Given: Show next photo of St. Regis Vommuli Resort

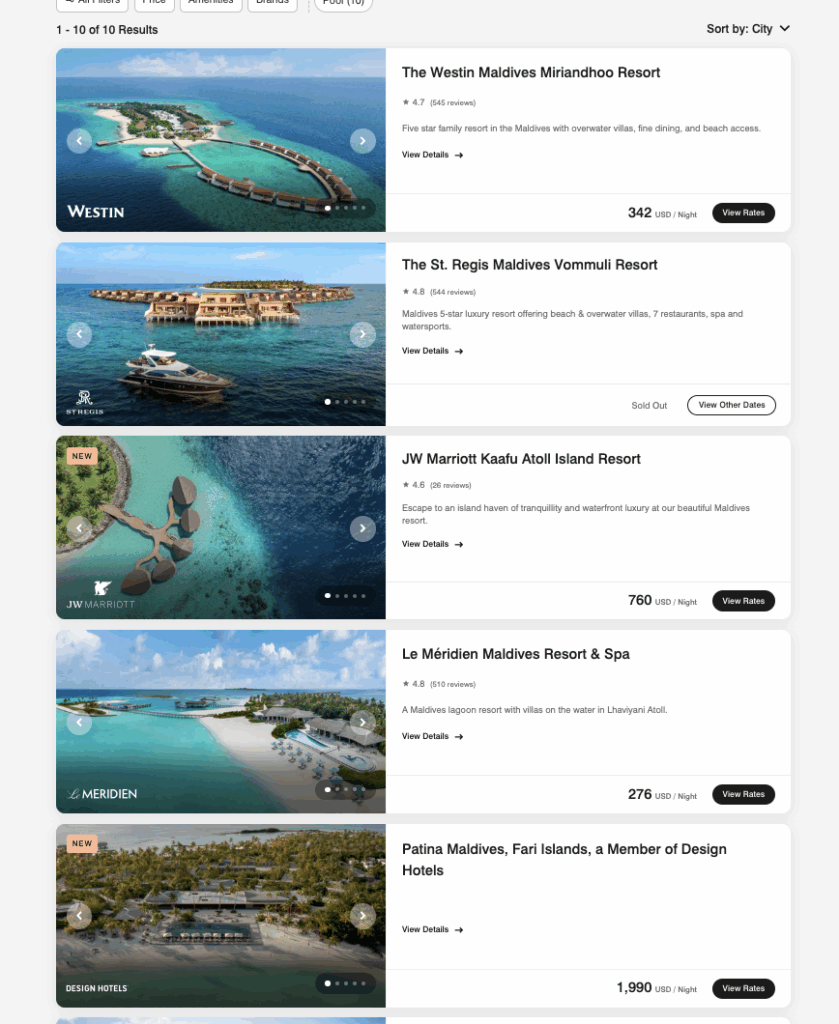Looking at the screenshot, I should [362, 334].
